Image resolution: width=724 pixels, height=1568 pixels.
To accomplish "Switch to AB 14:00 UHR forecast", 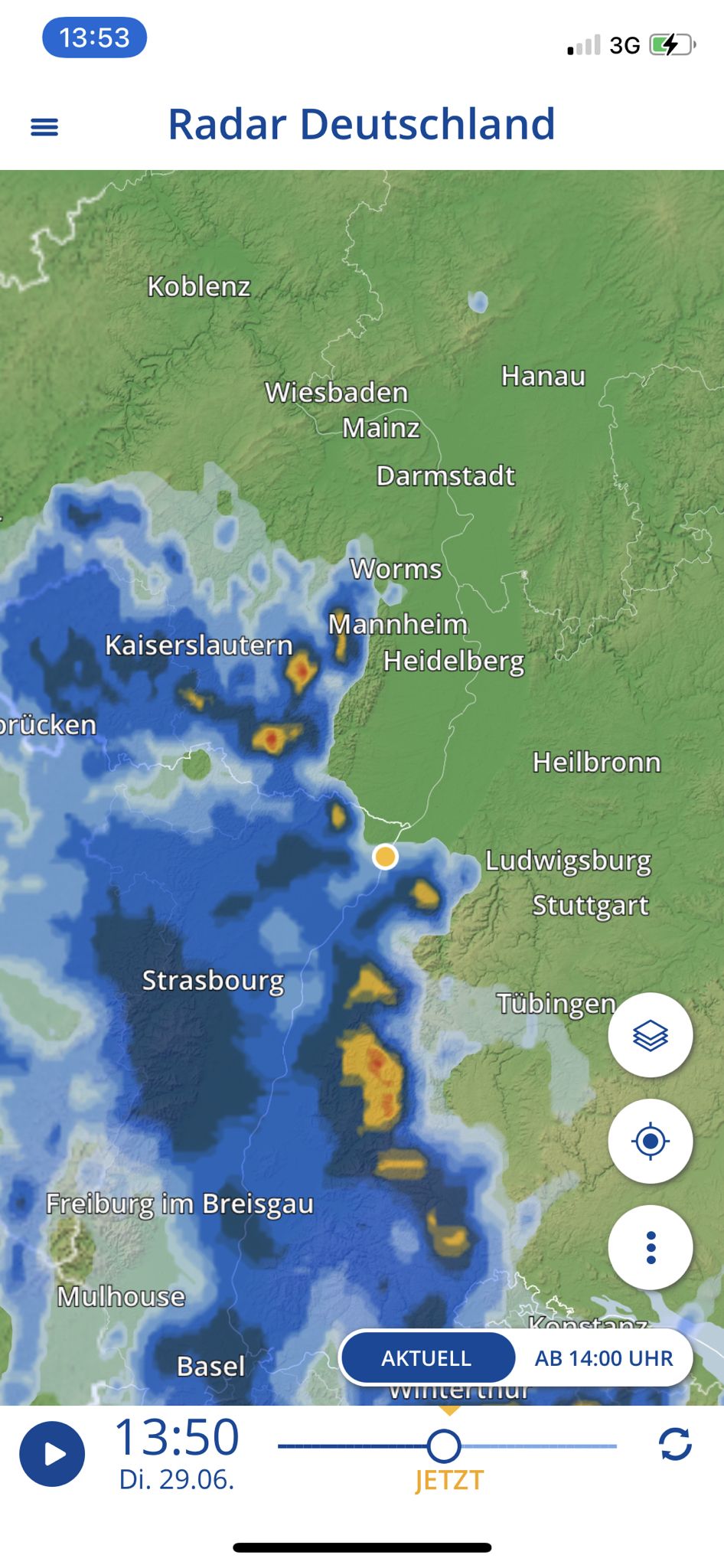I will [x=604, y=1358].
